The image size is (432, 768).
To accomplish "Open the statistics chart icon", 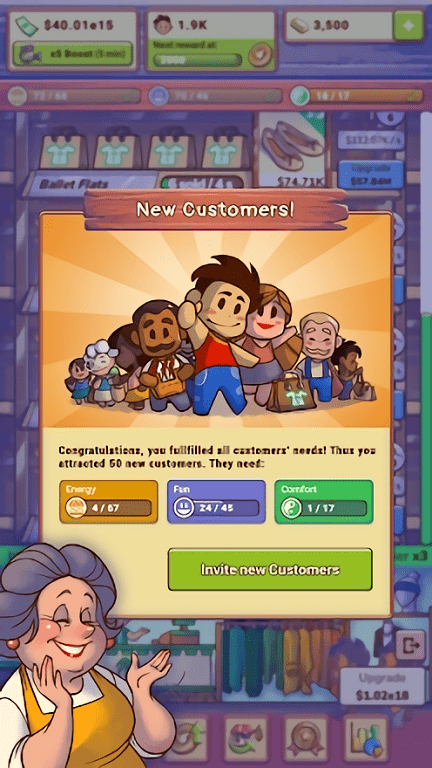I will coord(365,739).
